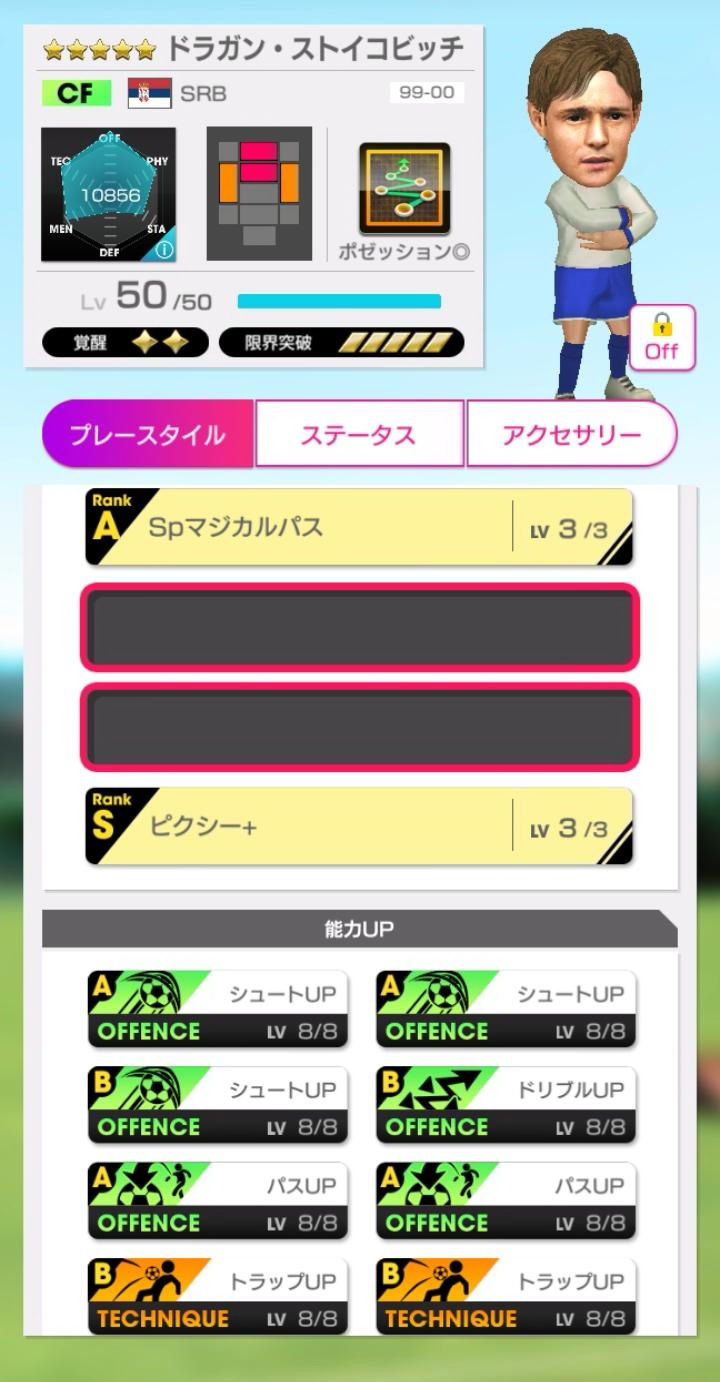The width and height of the screenshot is (720, 1382).
Task: Open the アクセサリー tab
Action: tap(571, 434)
